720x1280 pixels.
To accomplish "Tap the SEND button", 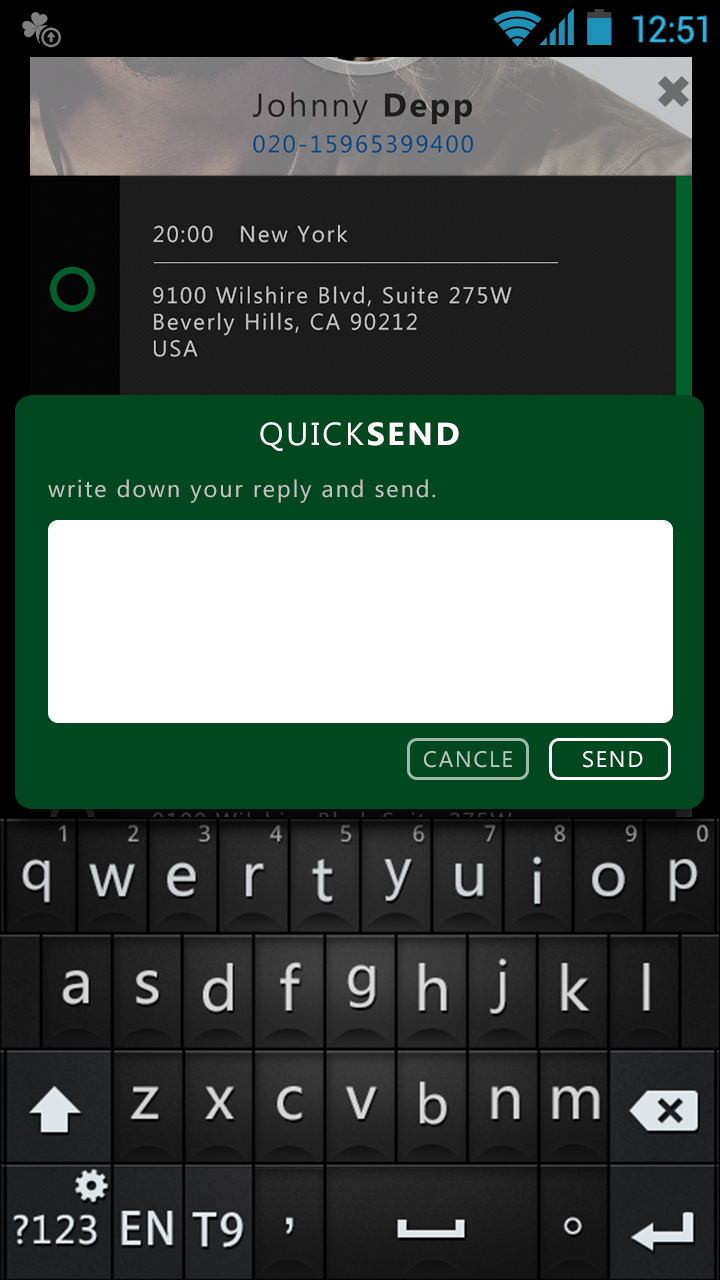I will coord(610,759).
